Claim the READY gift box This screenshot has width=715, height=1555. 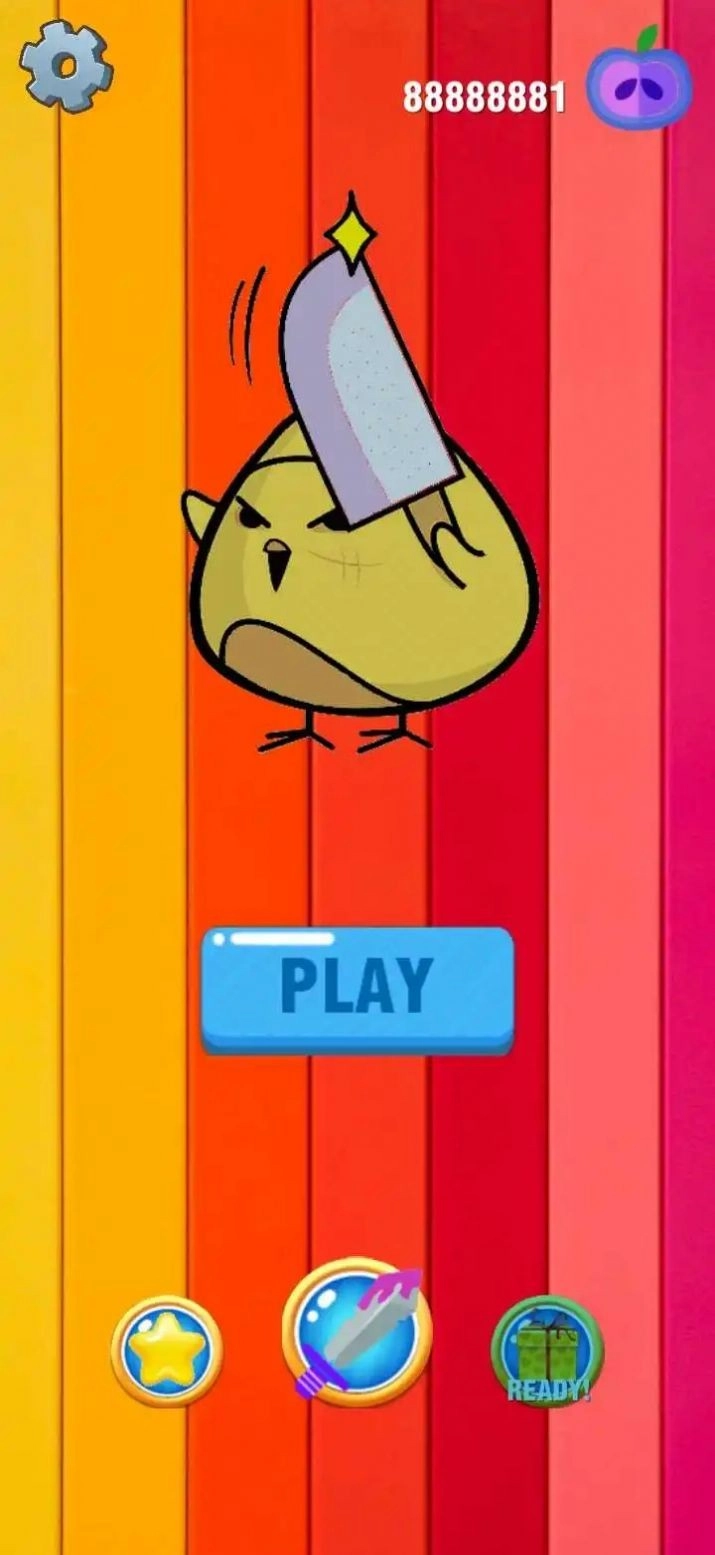coord(547,1351)
